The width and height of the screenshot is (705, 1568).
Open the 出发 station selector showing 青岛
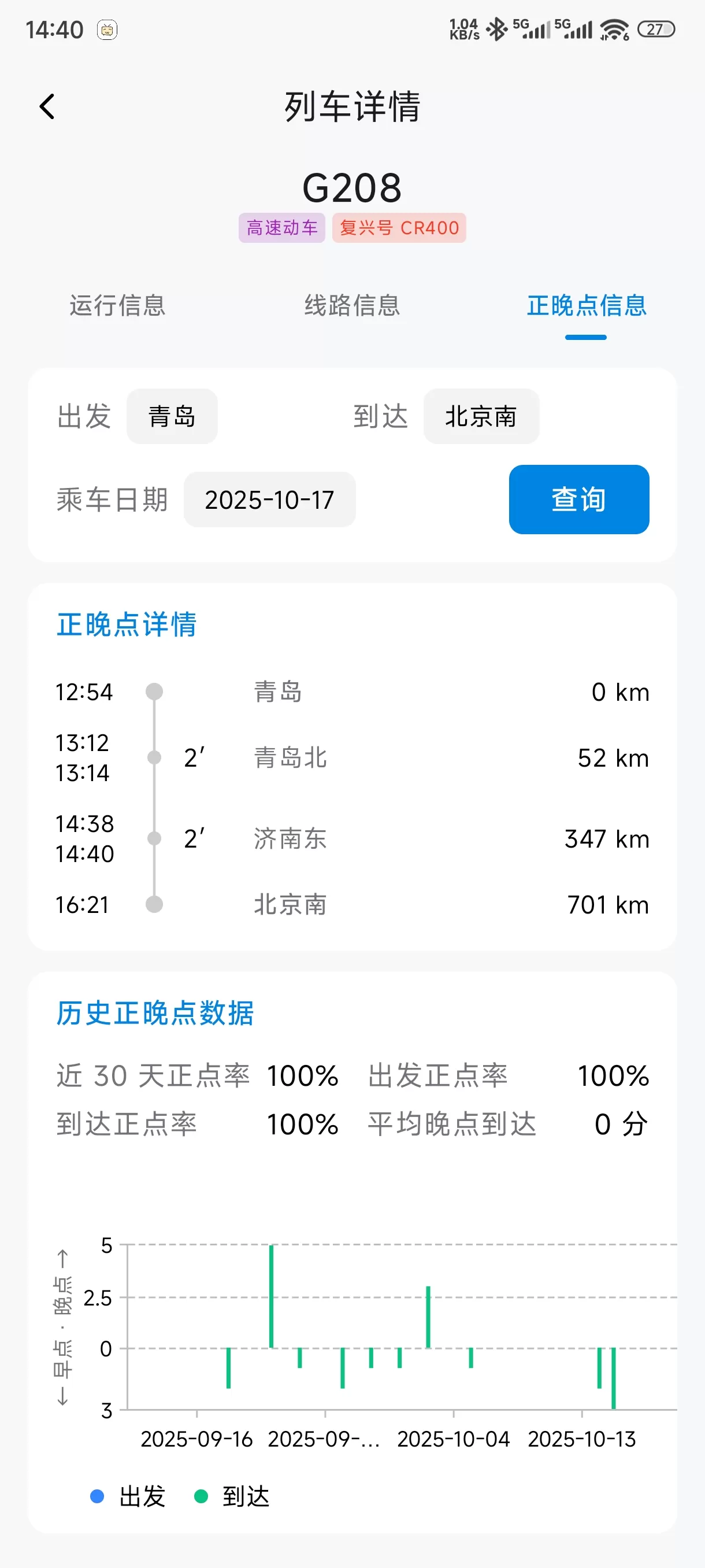pos(172,416)
